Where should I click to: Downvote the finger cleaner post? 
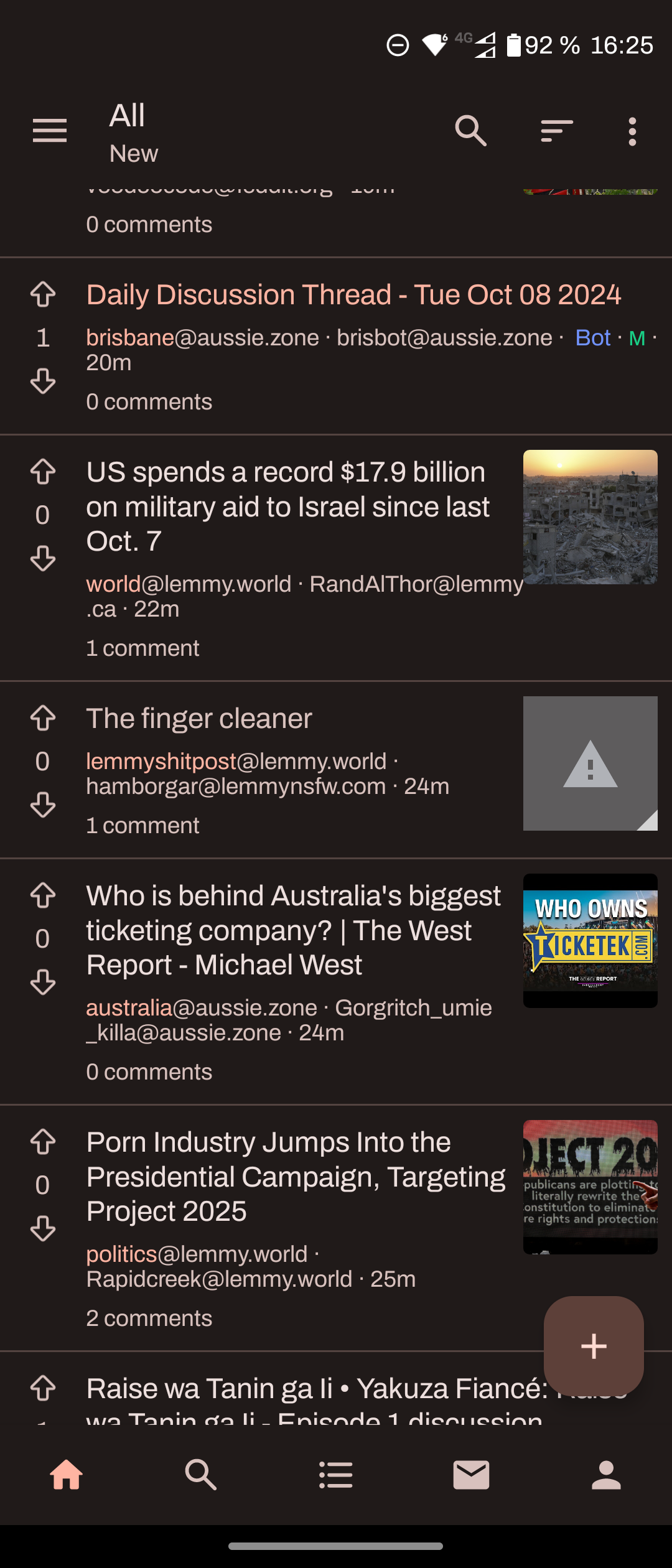click(x=43, y=805)
